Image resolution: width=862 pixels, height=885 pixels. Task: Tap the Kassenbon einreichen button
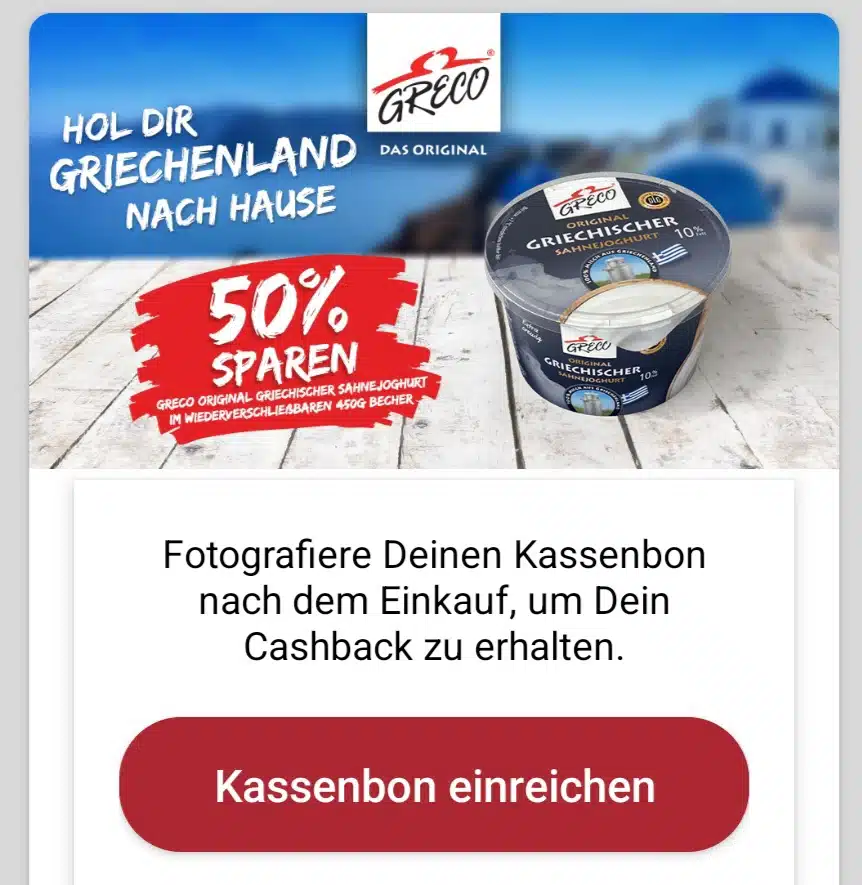(434, 785)
